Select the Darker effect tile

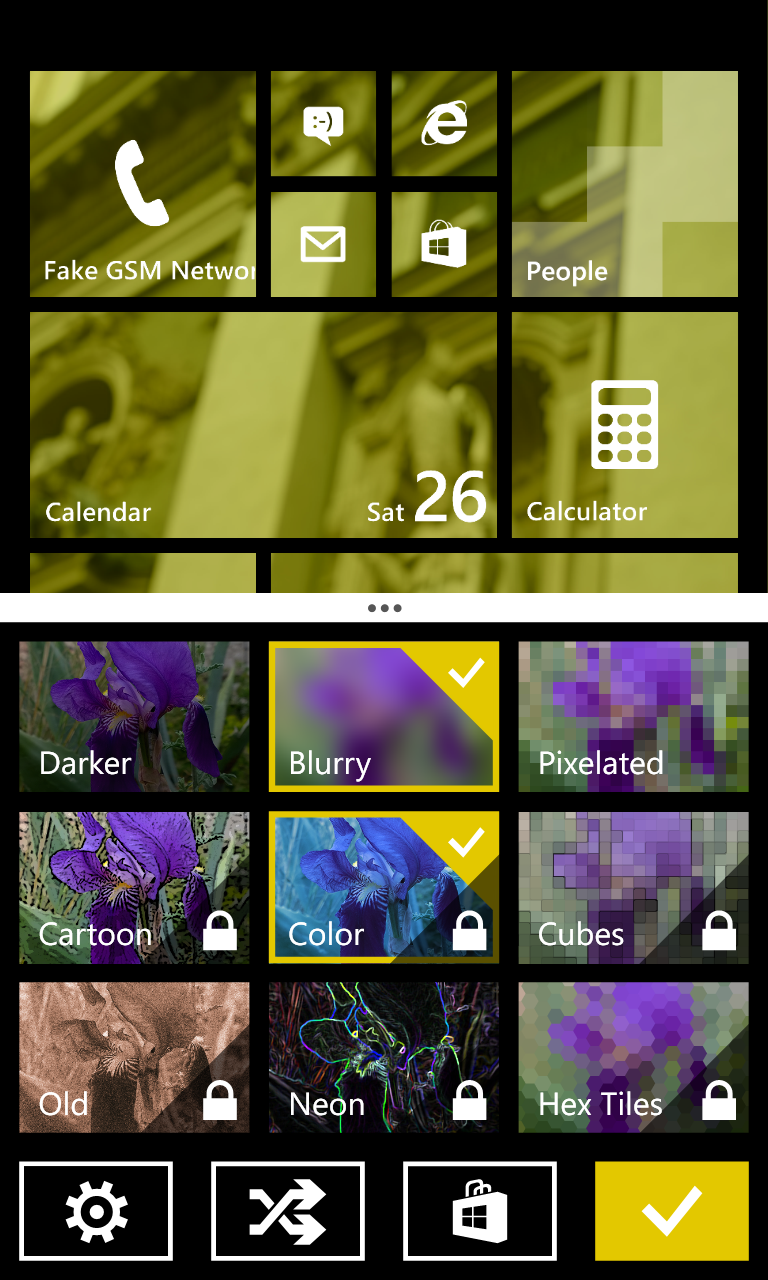(x=134, y=716)
